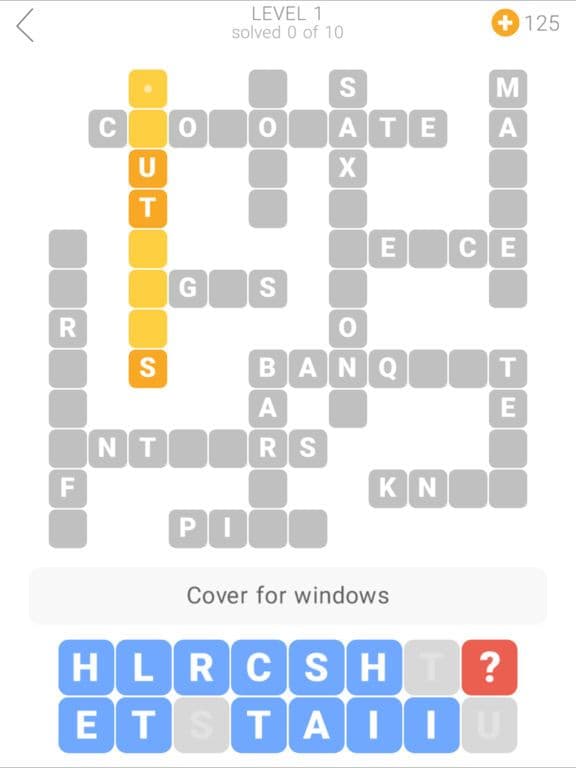Viewport: 576px width, 768px height.
Task: Go back using the top-left arrow
Action: 24,25
